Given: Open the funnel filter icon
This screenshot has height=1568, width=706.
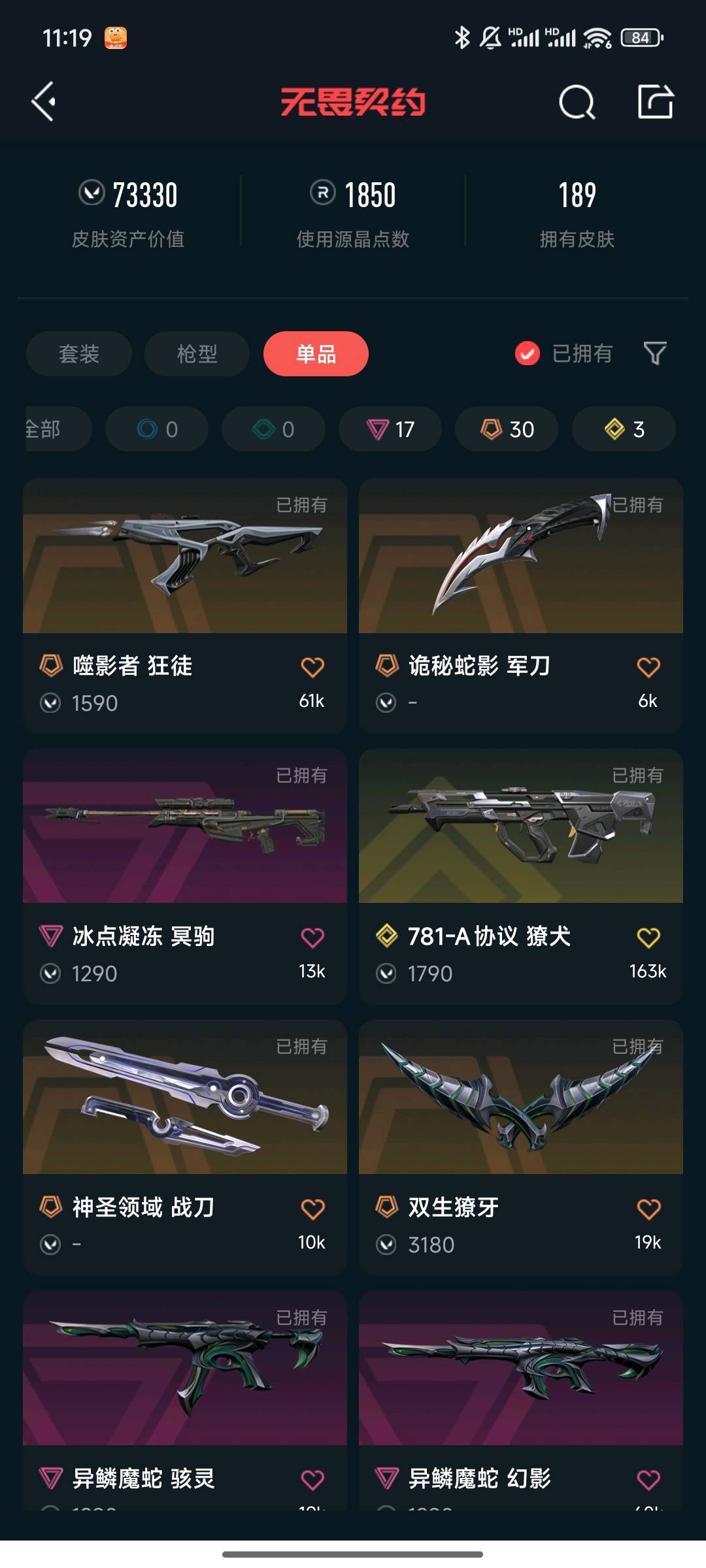Looking at the screenshot, I should (655, 353).
